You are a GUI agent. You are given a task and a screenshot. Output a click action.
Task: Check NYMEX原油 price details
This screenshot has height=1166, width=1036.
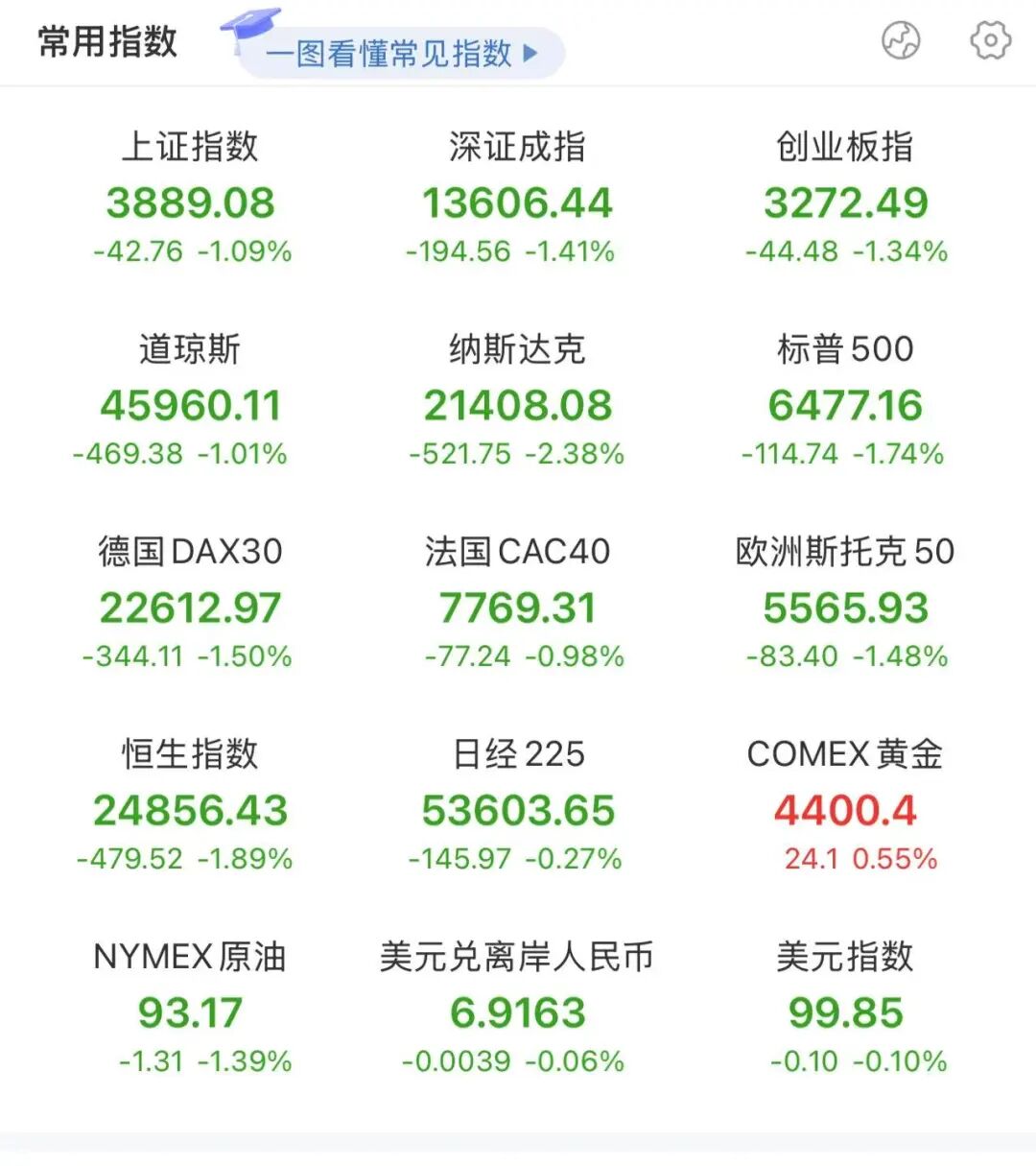pos(191,1011)
